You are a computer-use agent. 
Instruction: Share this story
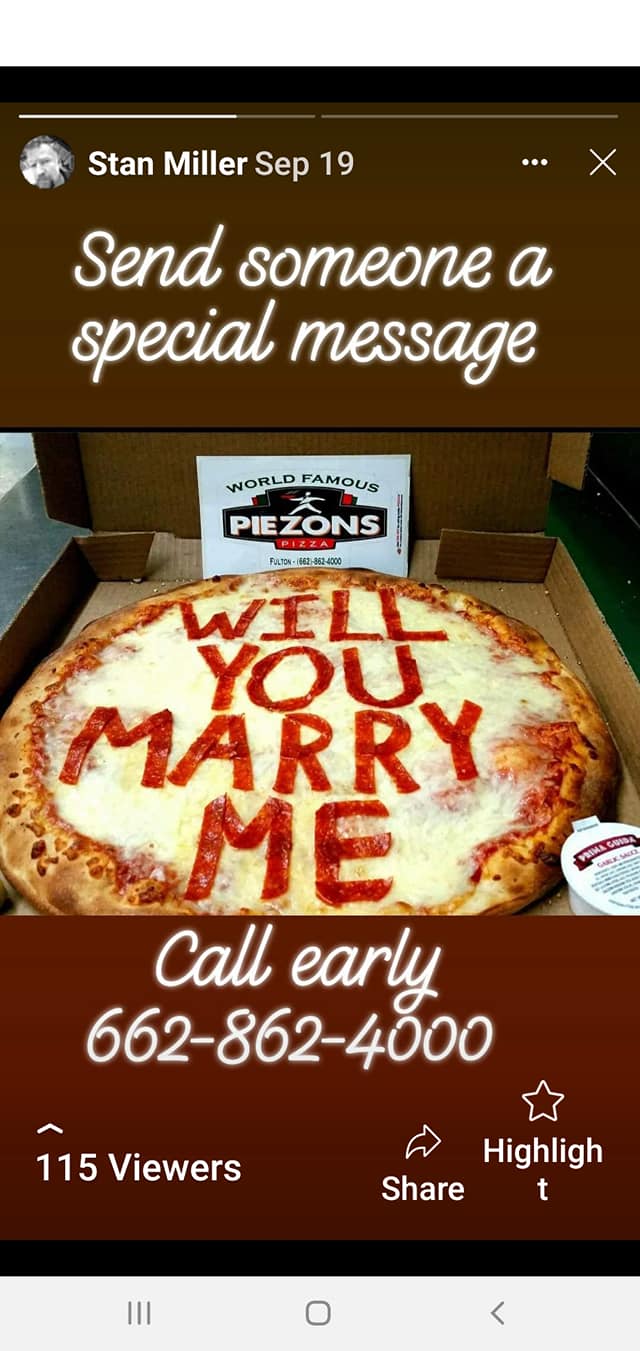(423, 1164)
